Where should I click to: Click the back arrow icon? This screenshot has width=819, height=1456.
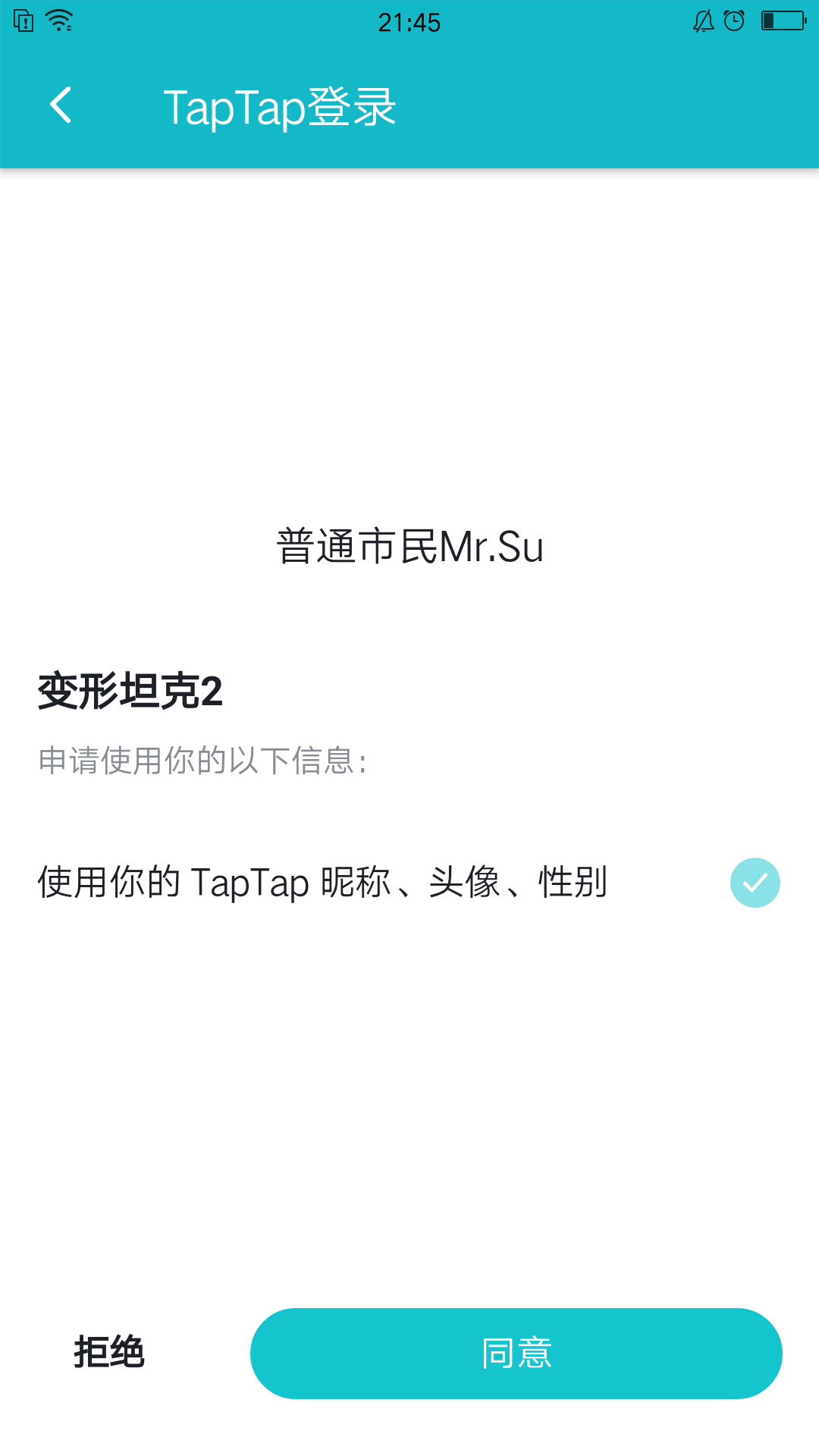pos(61,105)
